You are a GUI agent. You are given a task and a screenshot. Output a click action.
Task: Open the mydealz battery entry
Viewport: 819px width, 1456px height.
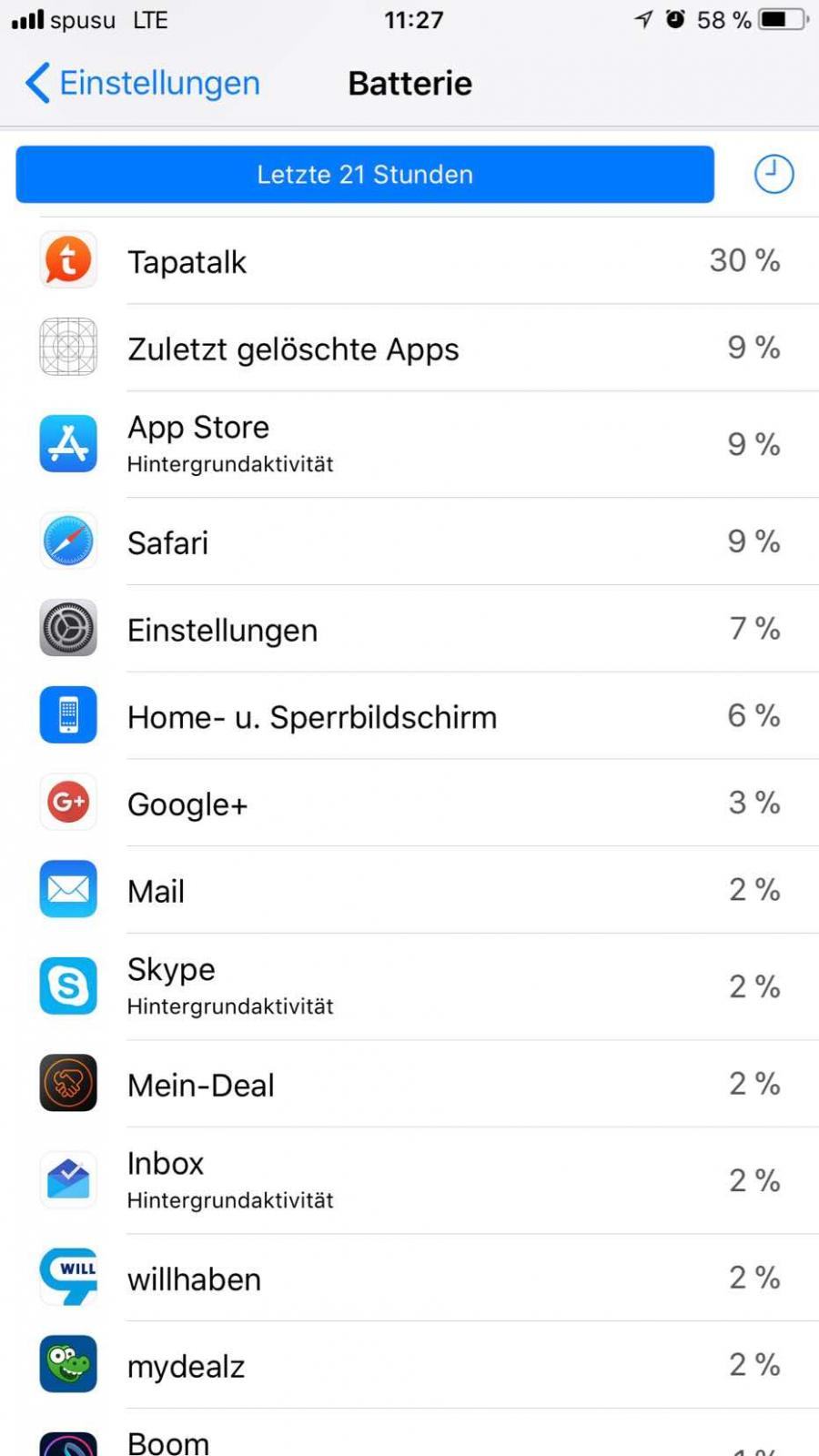(x=409, y=1366)
